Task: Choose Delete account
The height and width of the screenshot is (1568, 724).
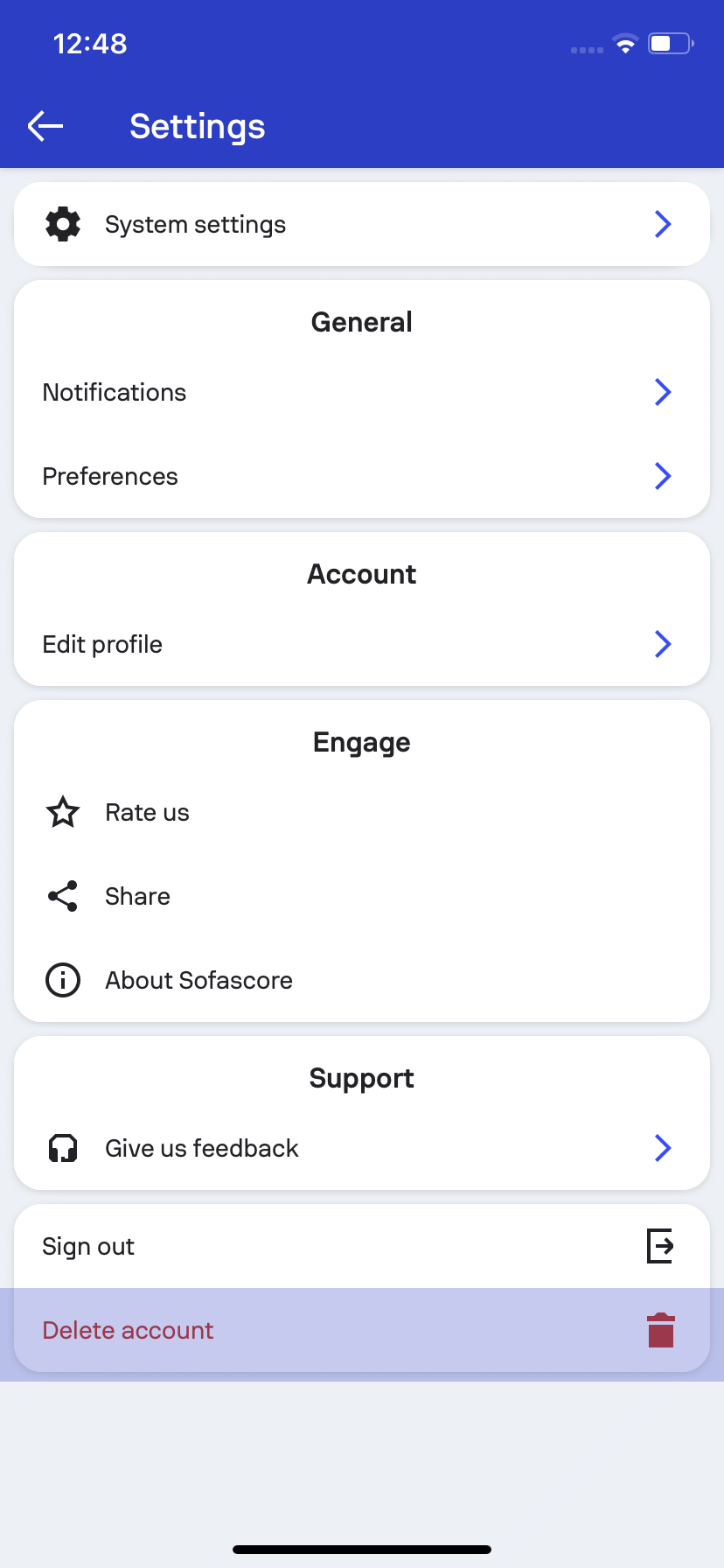Action: click(x=361, y=1330)
